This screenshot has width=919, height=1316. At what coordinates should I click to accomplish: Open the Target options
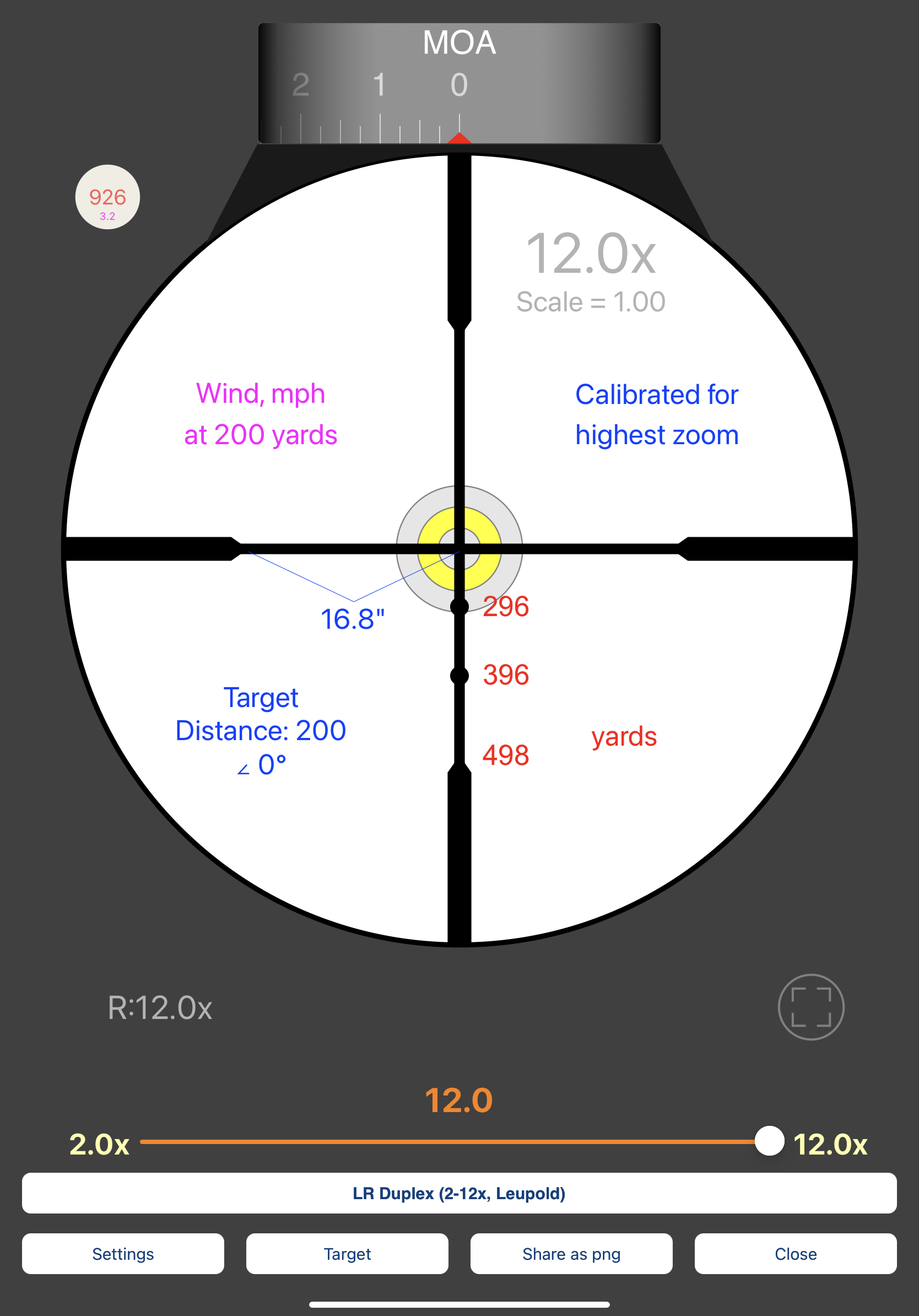(x=347, y=1254)
